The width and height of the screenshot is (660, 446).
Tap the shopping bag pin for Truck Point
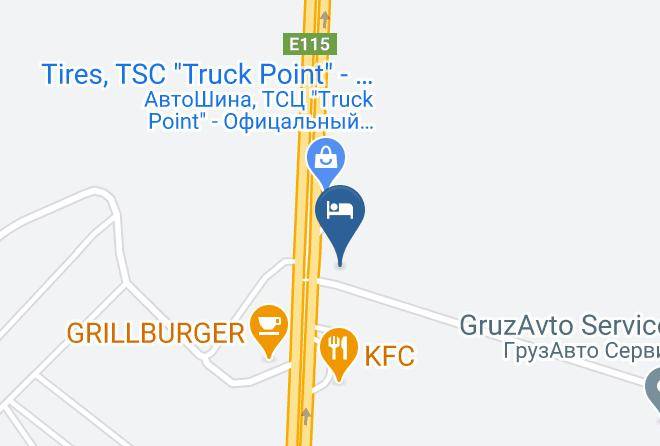tap(325, 158)
